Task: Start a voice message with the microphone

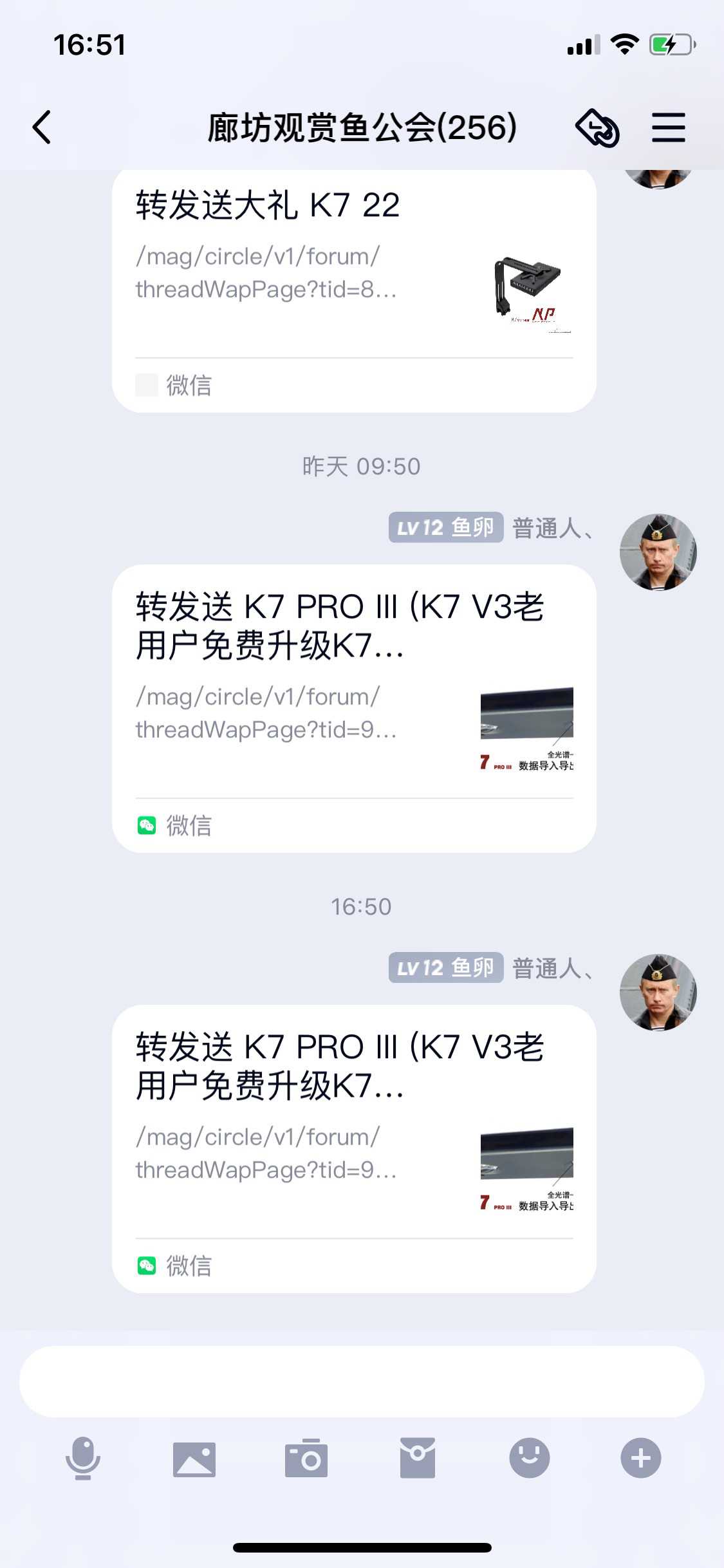Action: tap(83, 1459)
